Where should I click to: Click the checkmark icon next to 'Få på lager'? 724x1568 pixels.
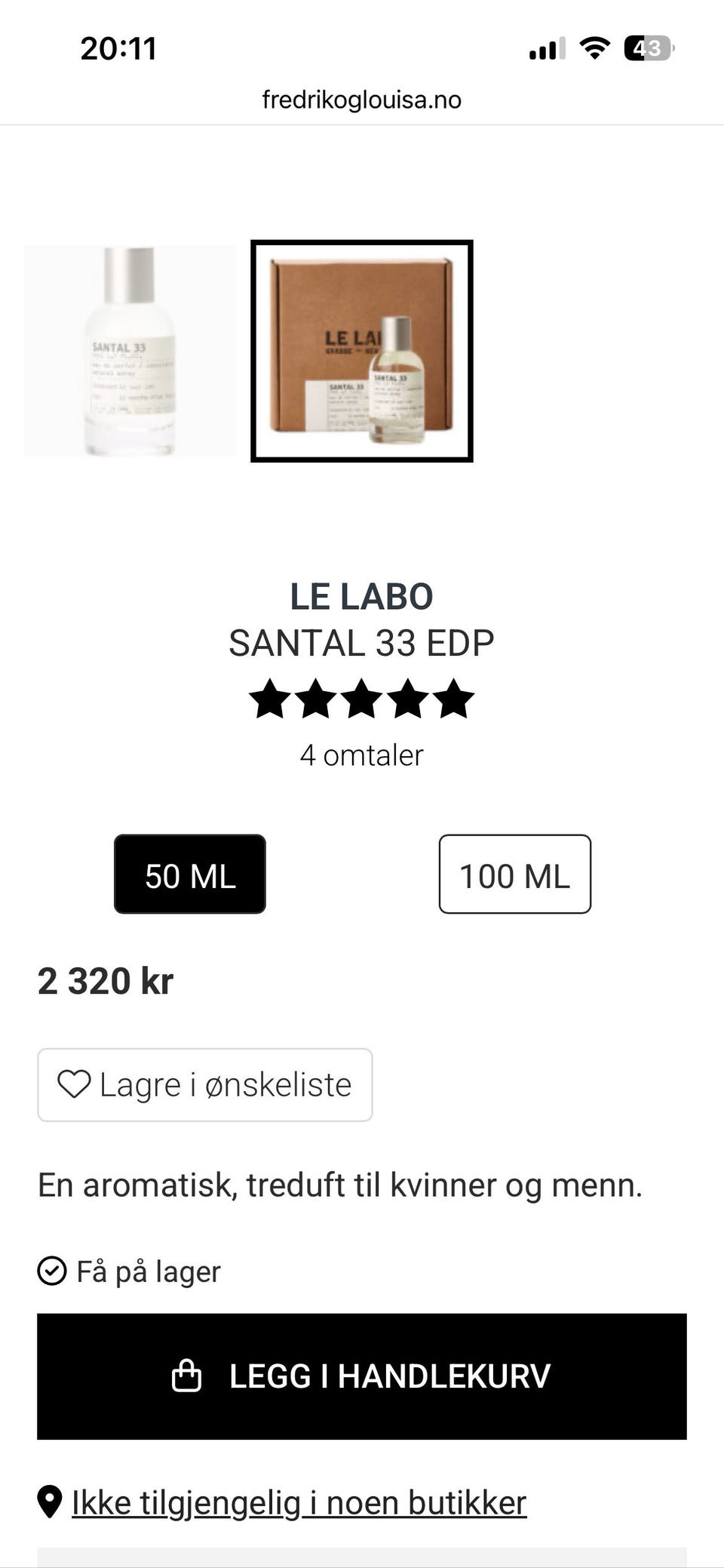pyautogui.click(x=51, y=1271)
